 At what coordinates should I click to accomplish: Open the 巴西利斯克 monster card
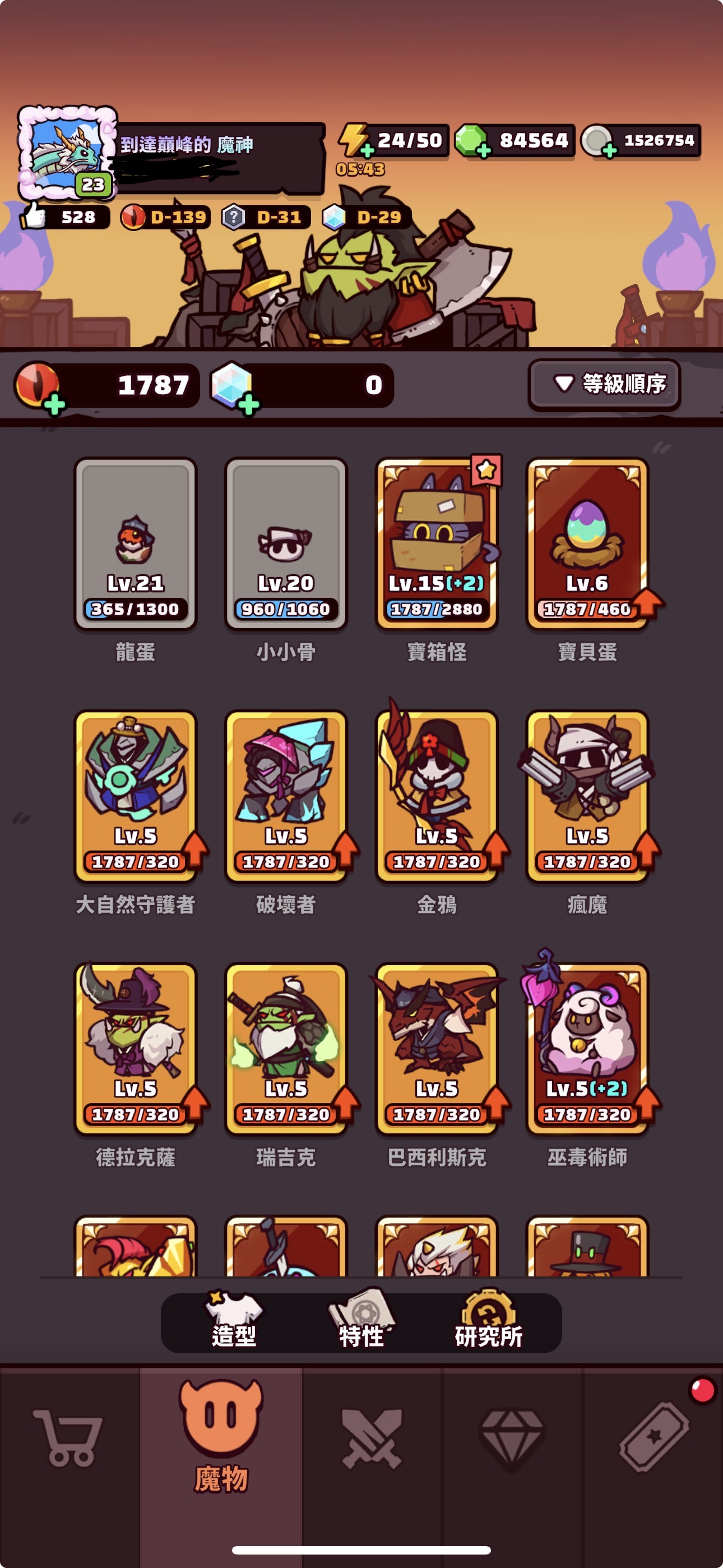[x=437, y=1049]
